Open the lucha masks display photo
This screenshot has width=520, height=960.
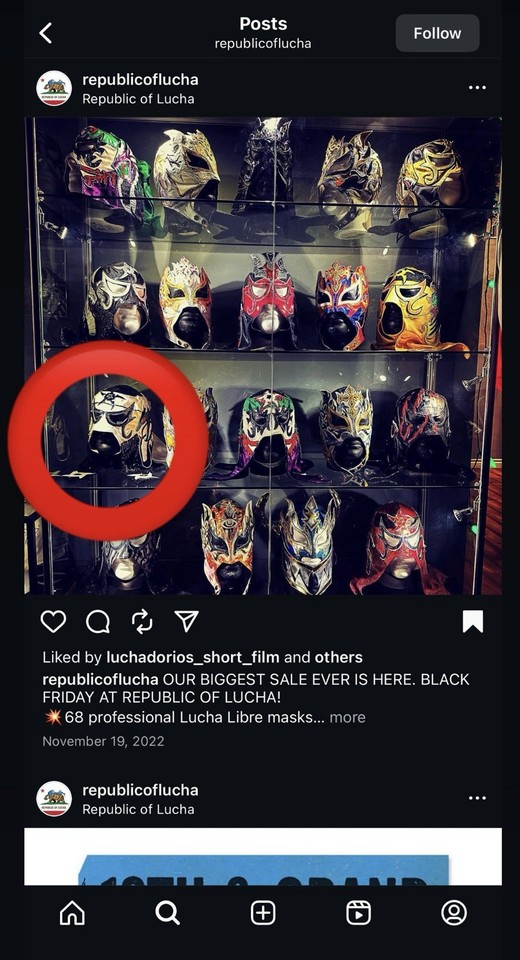(x=263, y=356)
